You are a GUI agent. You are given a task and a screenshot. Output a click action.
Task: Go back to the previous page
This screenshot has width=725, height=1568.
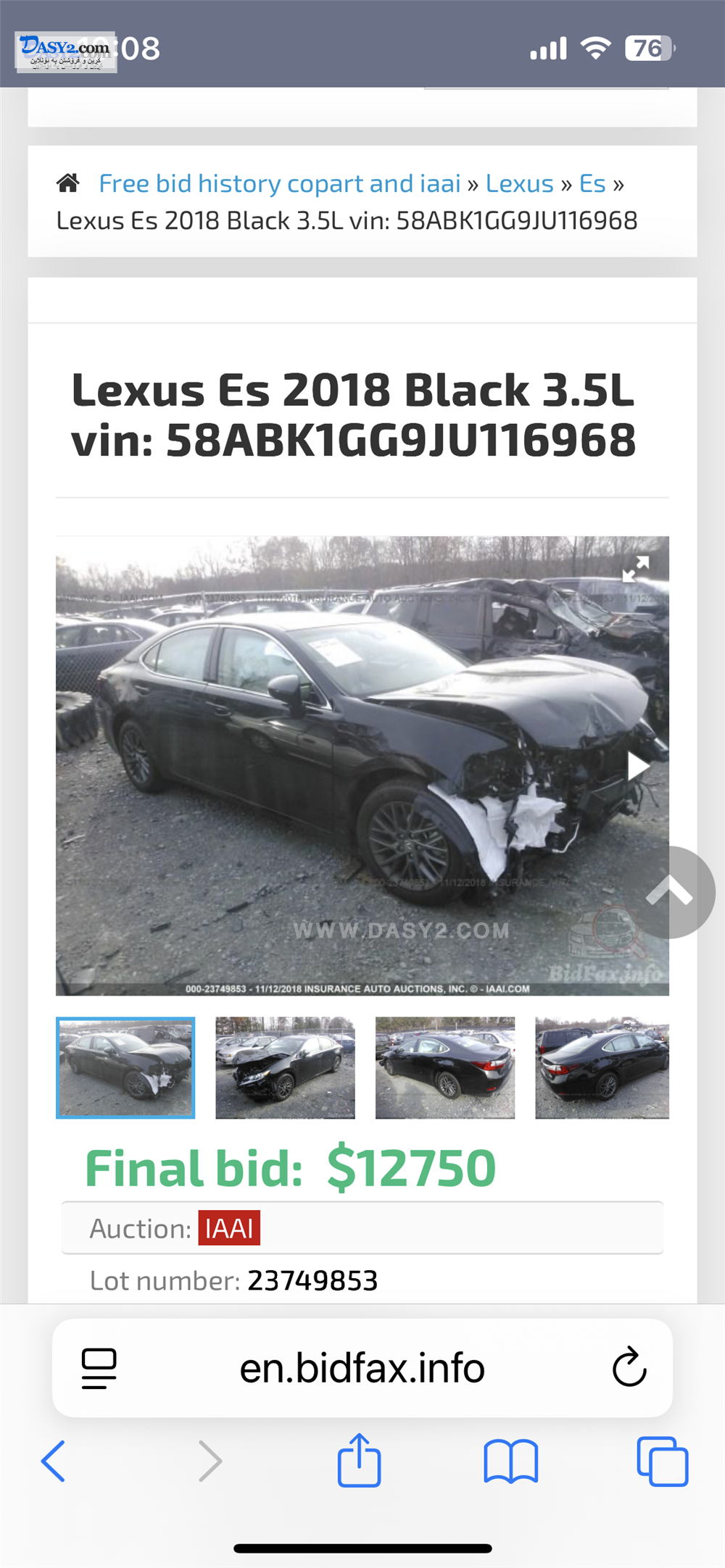tap(54, 1461)
